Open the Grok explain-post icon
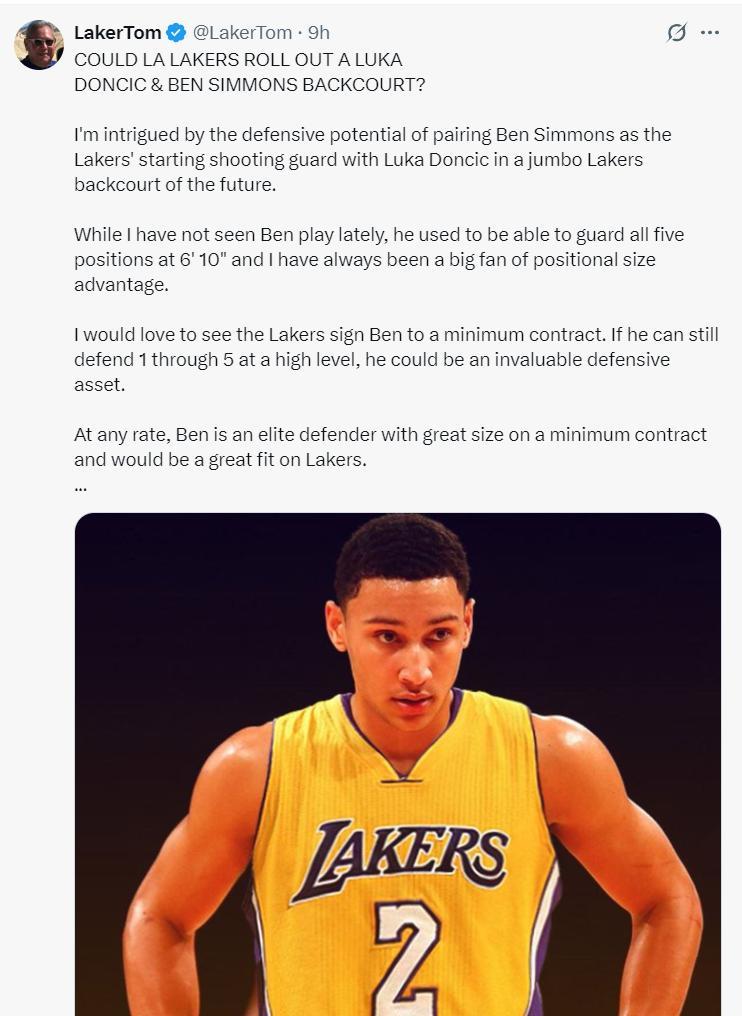 (x=677, y=33)
